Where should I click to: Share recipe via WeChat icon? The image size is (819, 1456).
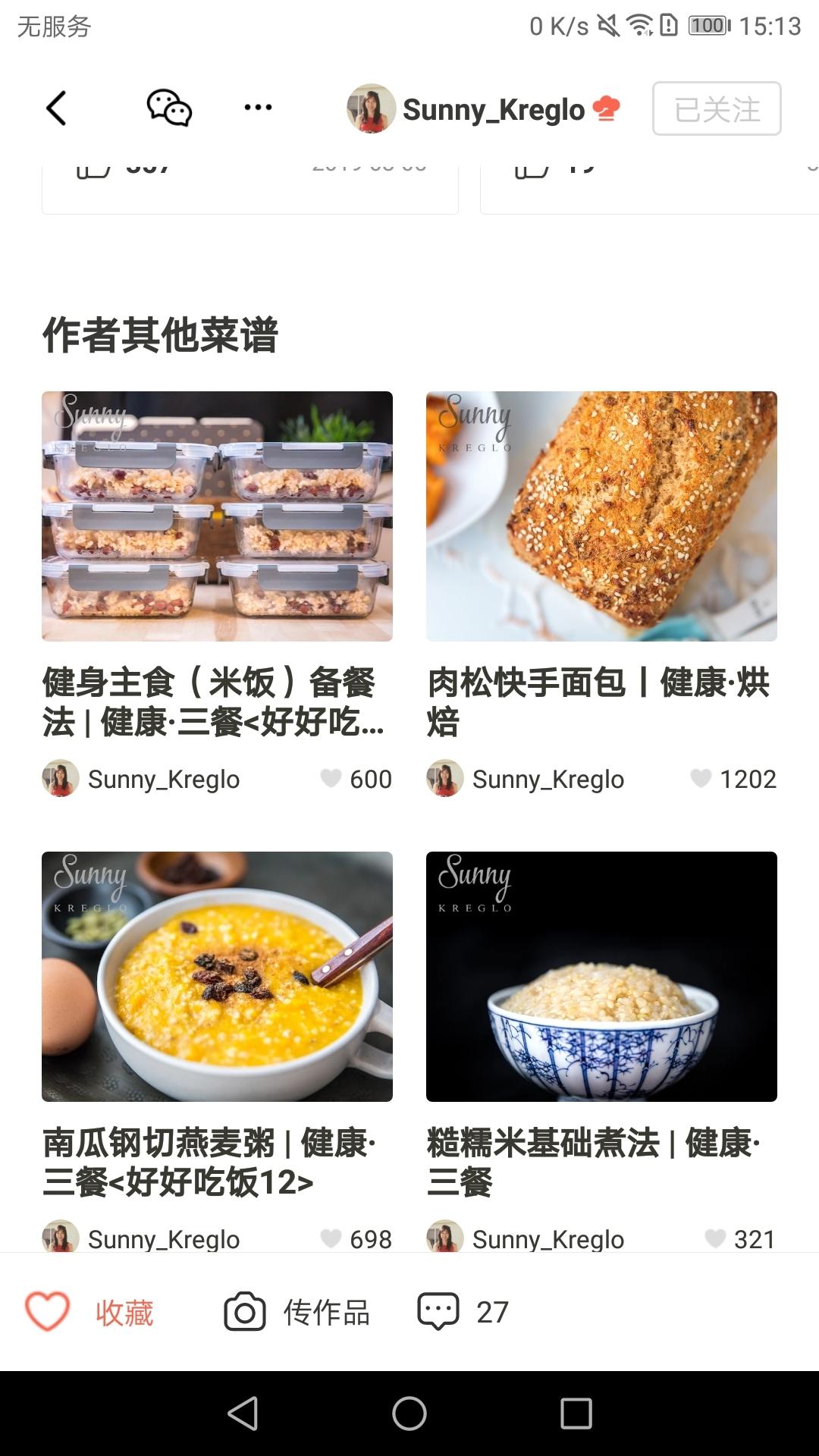(169, 108)
